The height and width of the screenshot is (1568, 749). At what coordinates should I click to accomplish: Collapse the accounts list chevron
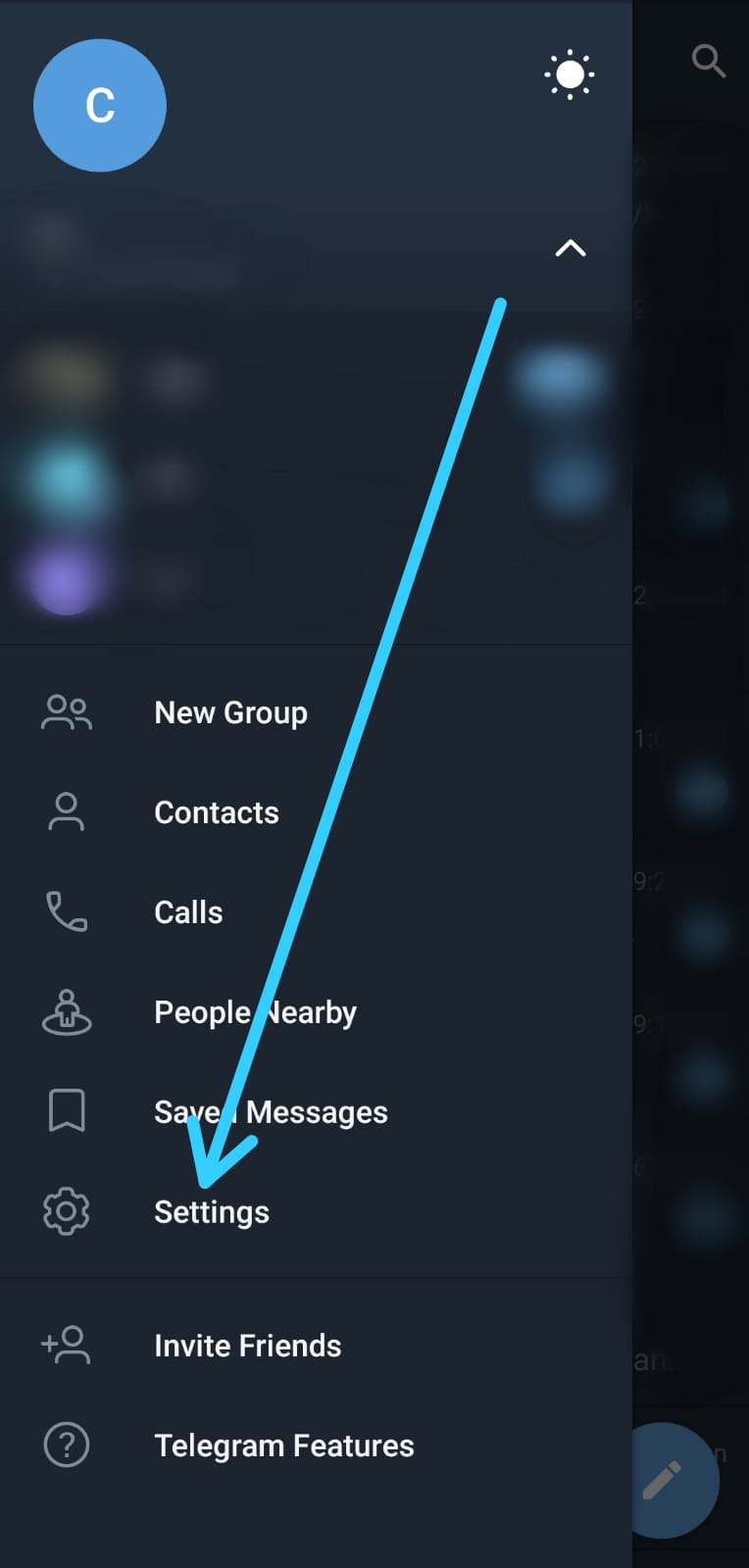pyautogui.click(x=571, y=248)
